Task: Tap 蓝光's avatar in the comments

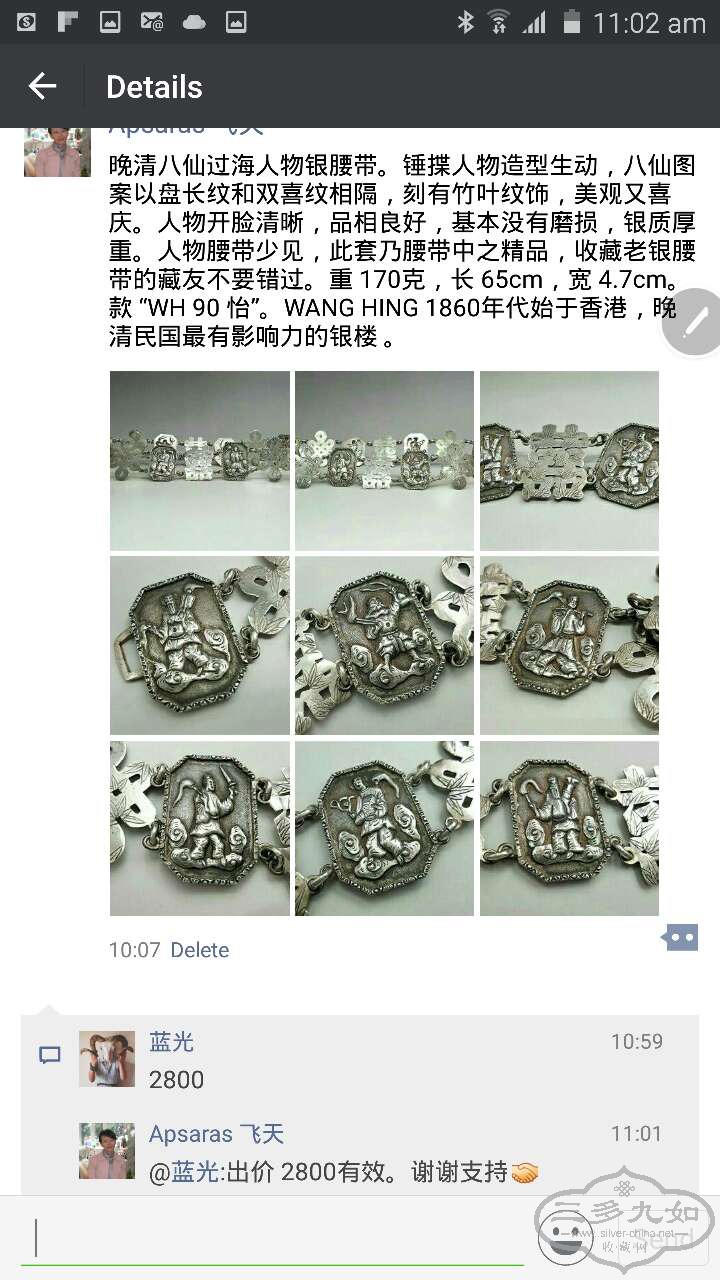Action: [x=107, y=1059]
